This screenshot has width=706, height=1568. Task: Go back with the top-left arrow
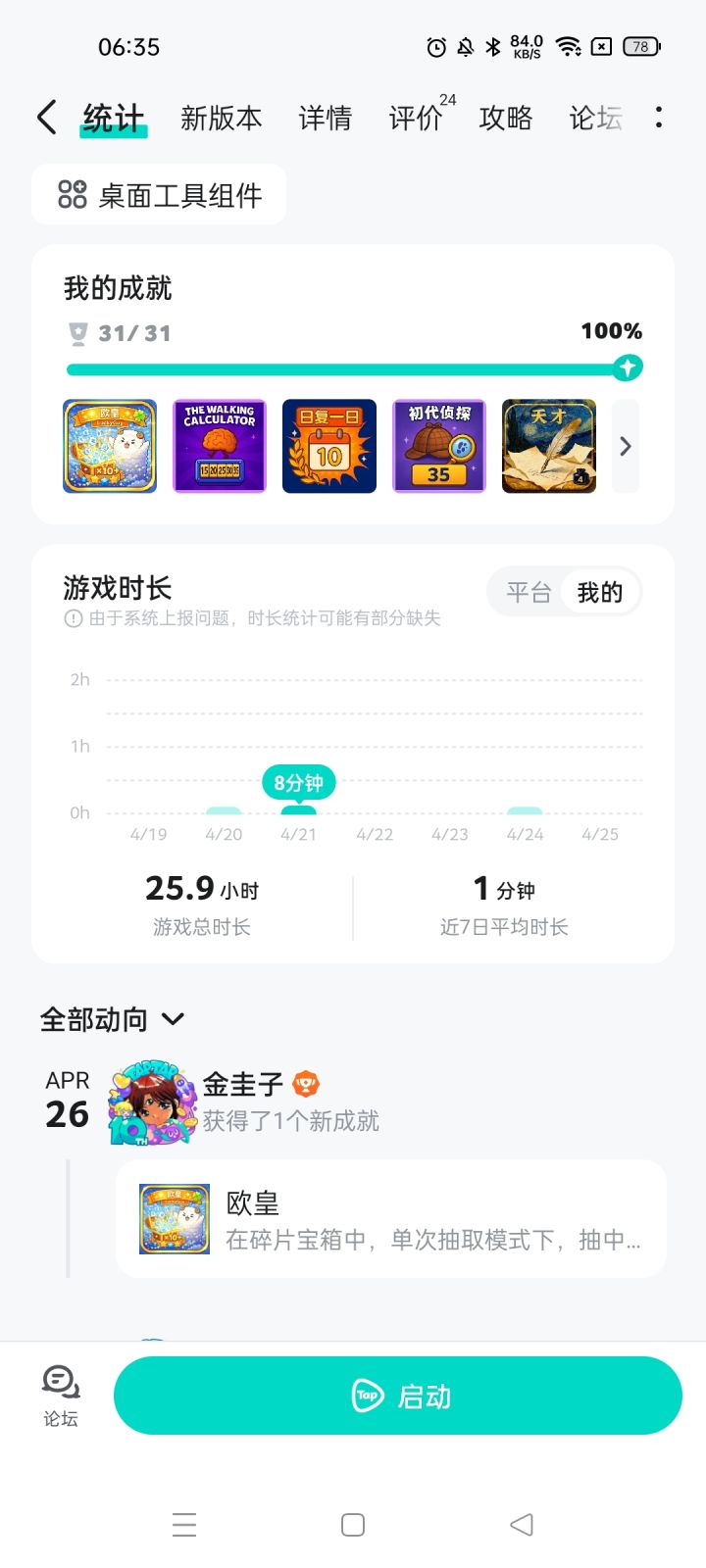click(x=47, y=118)
